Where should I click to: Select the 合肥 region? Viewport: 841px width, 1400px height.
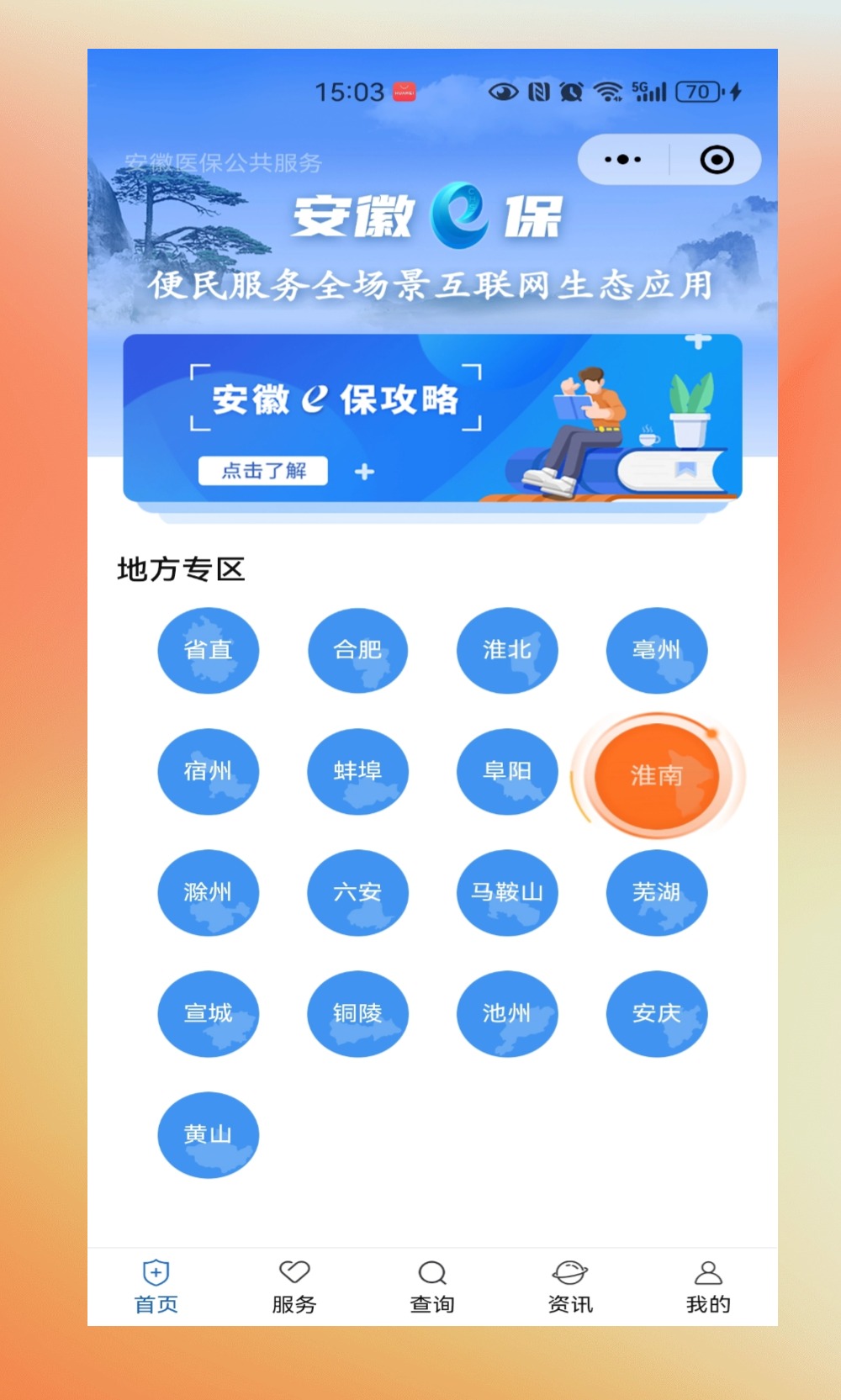(x=357, y=650)
